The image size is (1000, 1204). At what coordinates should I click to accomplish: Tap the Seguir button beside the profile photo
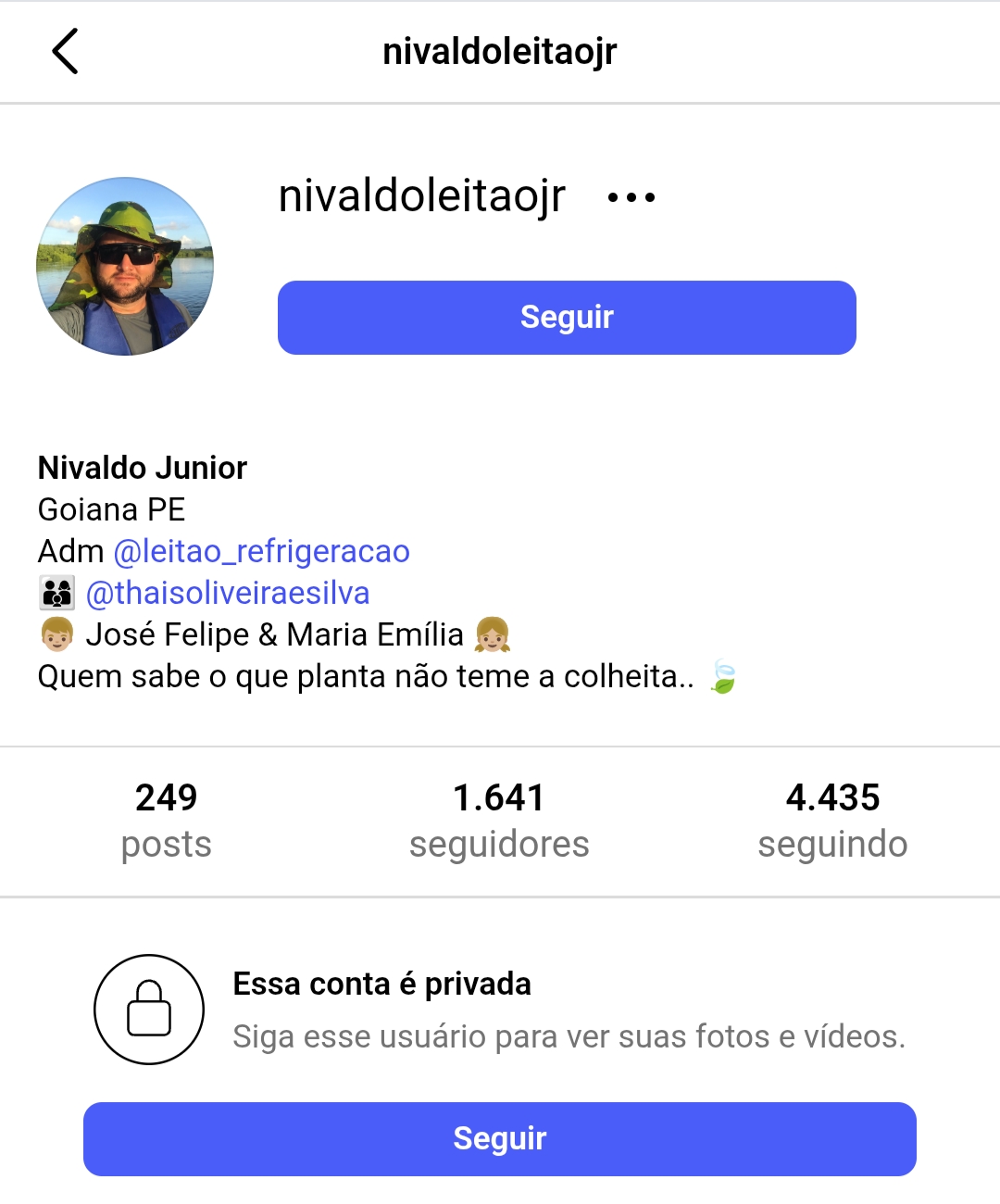pyautogui.click(x=567, y=318)
